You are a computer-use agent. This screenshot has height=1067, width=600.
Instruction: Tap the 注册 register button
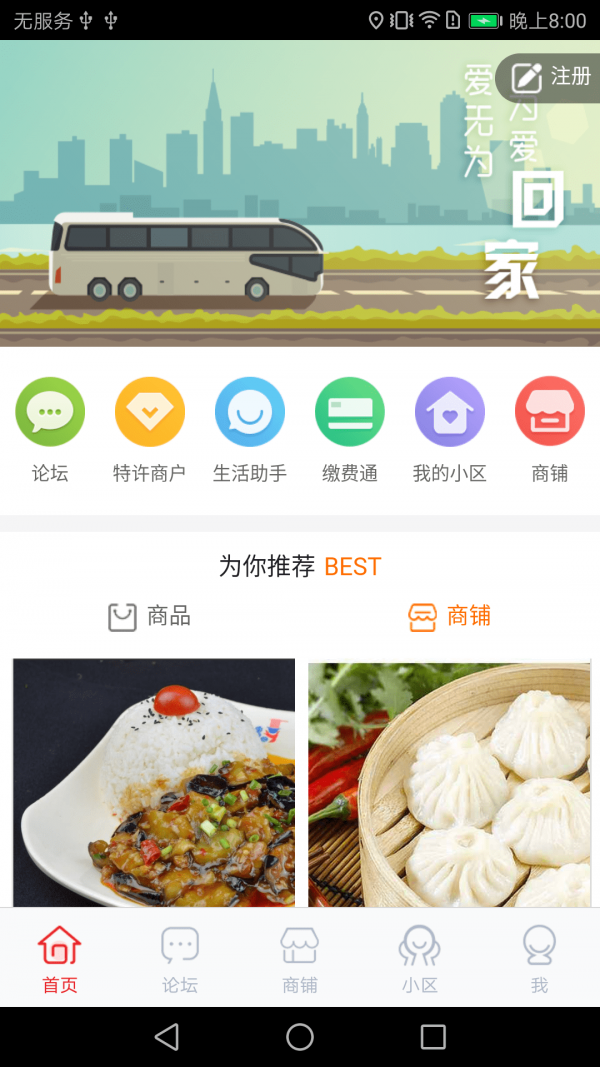point(552,77)
